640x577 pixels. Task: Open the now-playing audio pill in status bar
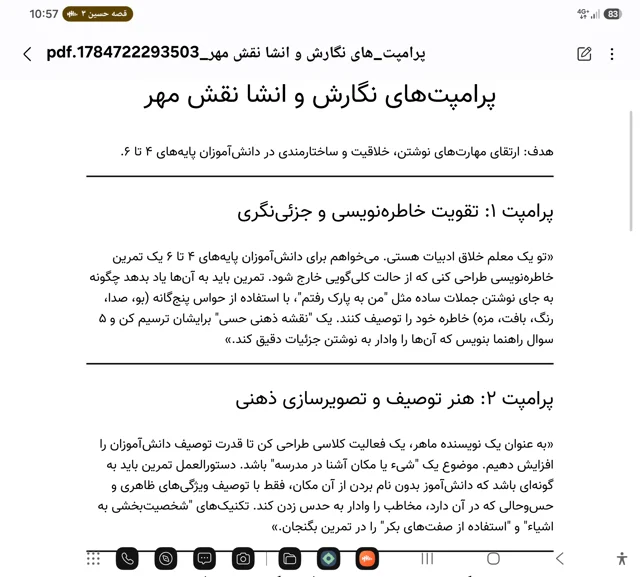(x=98, y=14)
